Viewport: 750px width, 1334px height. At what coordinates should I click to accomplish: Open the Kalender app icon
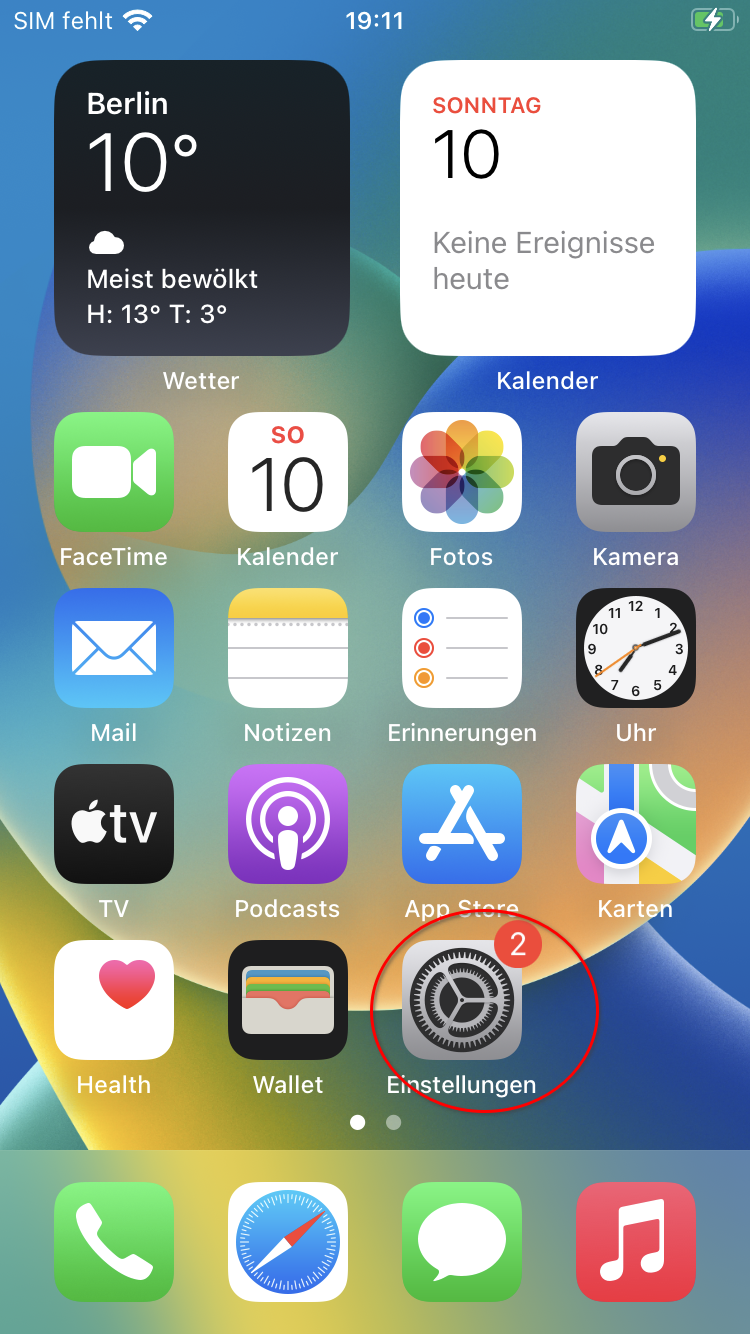[x=288, y=472]
